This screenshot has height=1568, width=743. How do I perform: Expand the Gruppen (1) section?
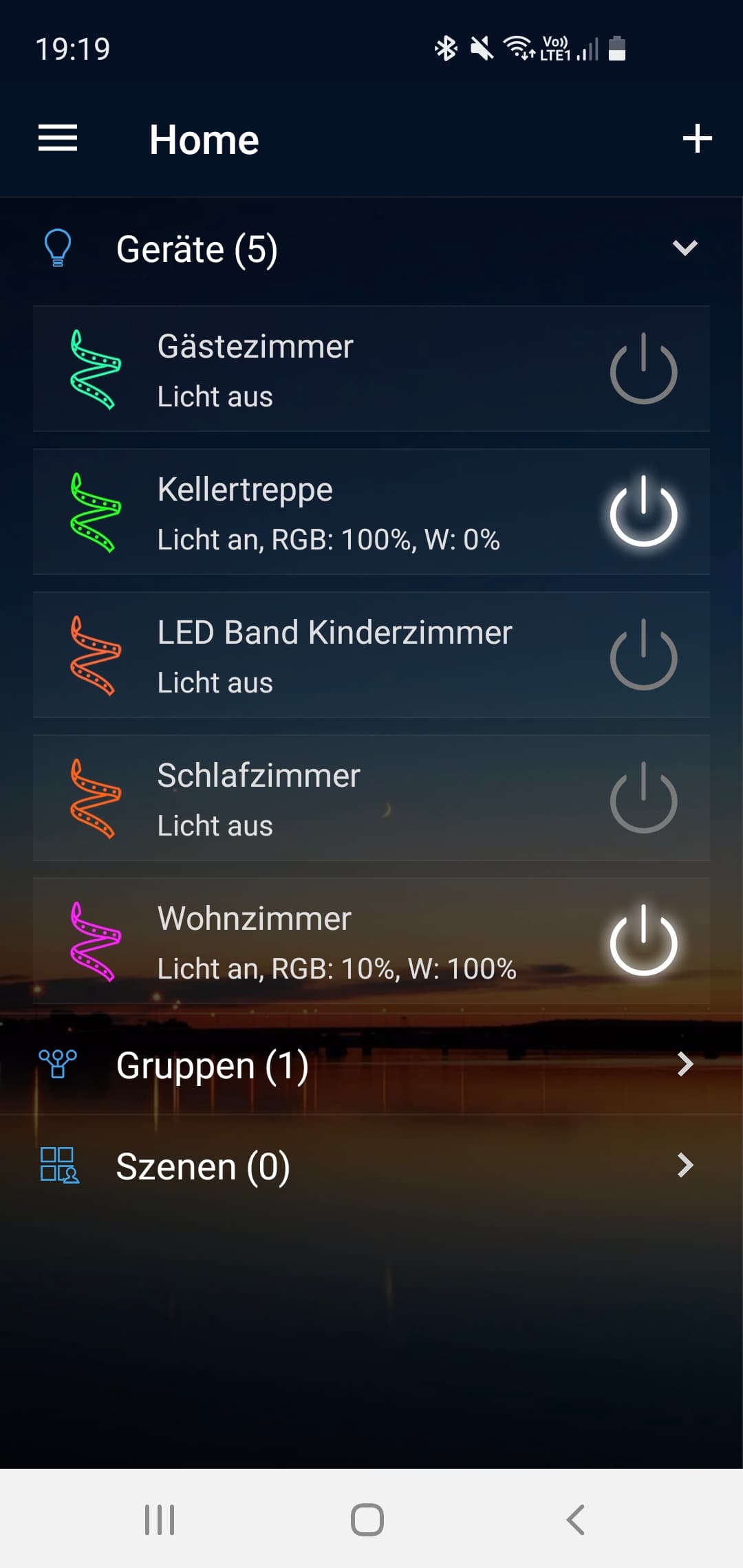371,1065
